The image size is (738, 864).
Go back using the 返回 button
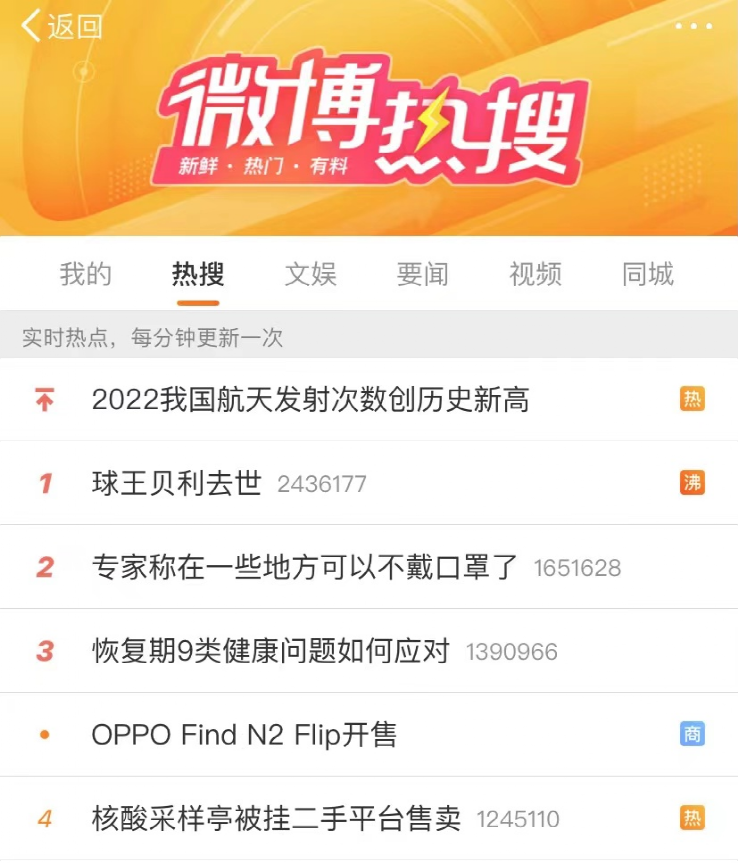62,26
